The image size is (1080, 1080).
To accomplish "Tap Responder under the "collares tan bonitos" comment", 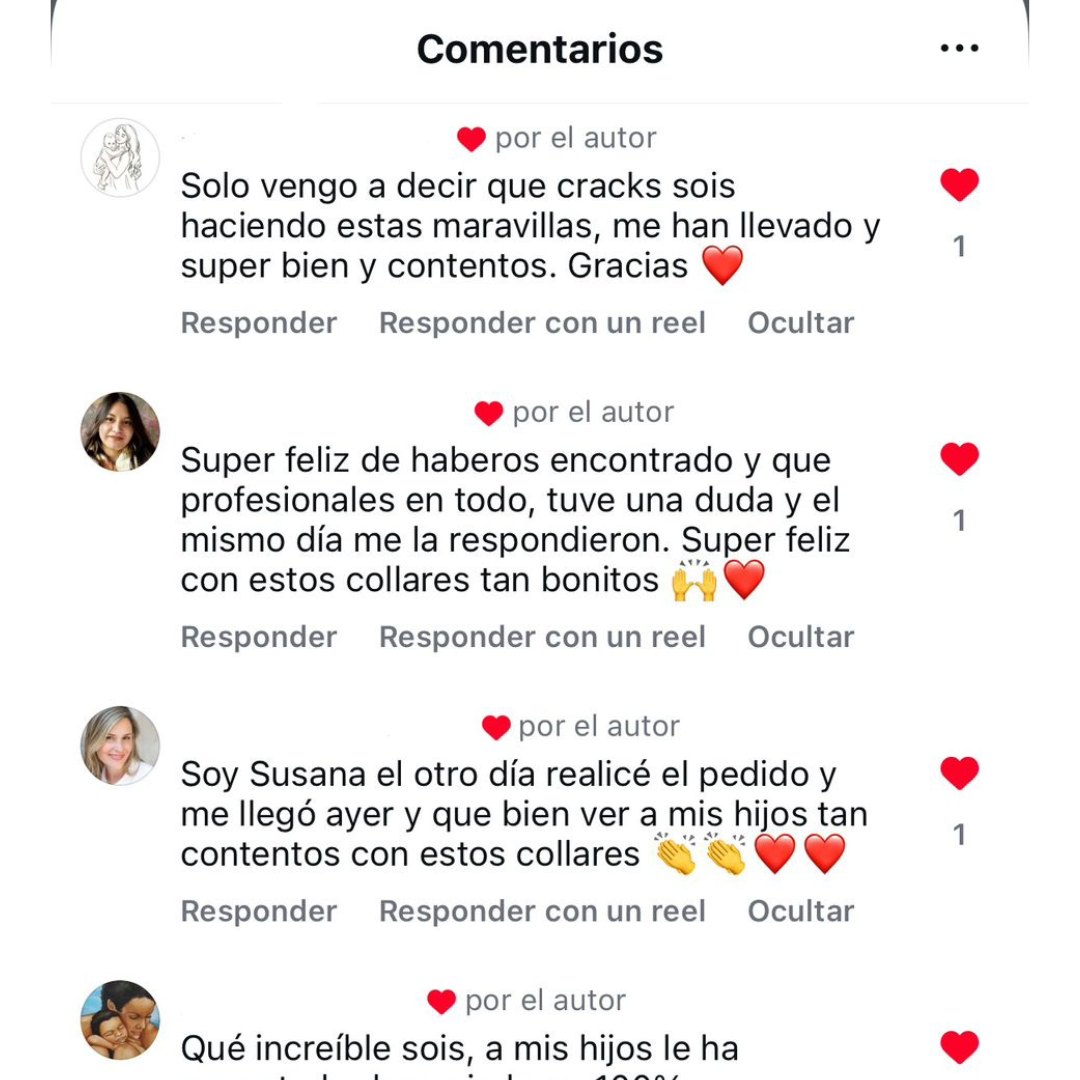I will tap(258, 637).
